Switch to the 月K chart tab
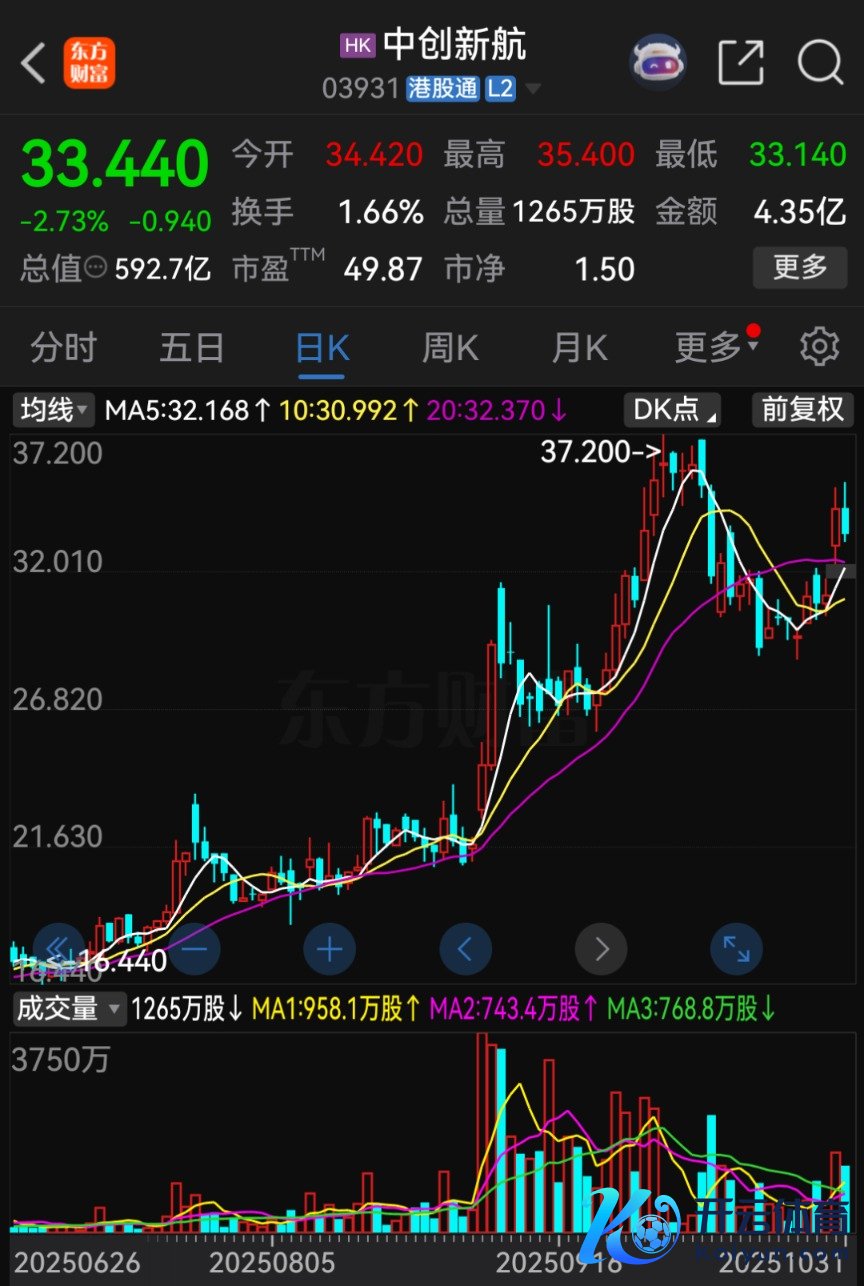The image size is (864, 1286). [x=580, y=348]
